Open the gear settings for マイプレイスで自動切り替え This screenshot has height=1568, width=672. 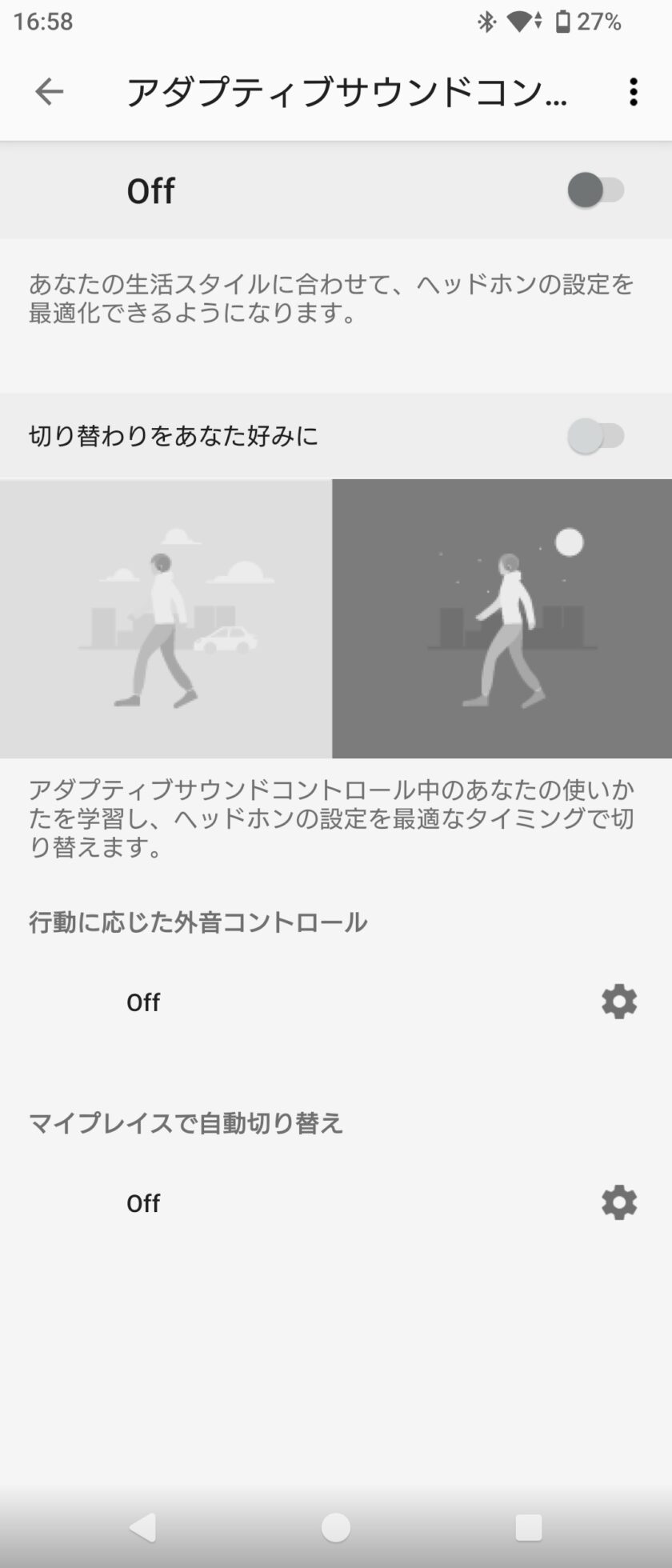coord(618,1202)
